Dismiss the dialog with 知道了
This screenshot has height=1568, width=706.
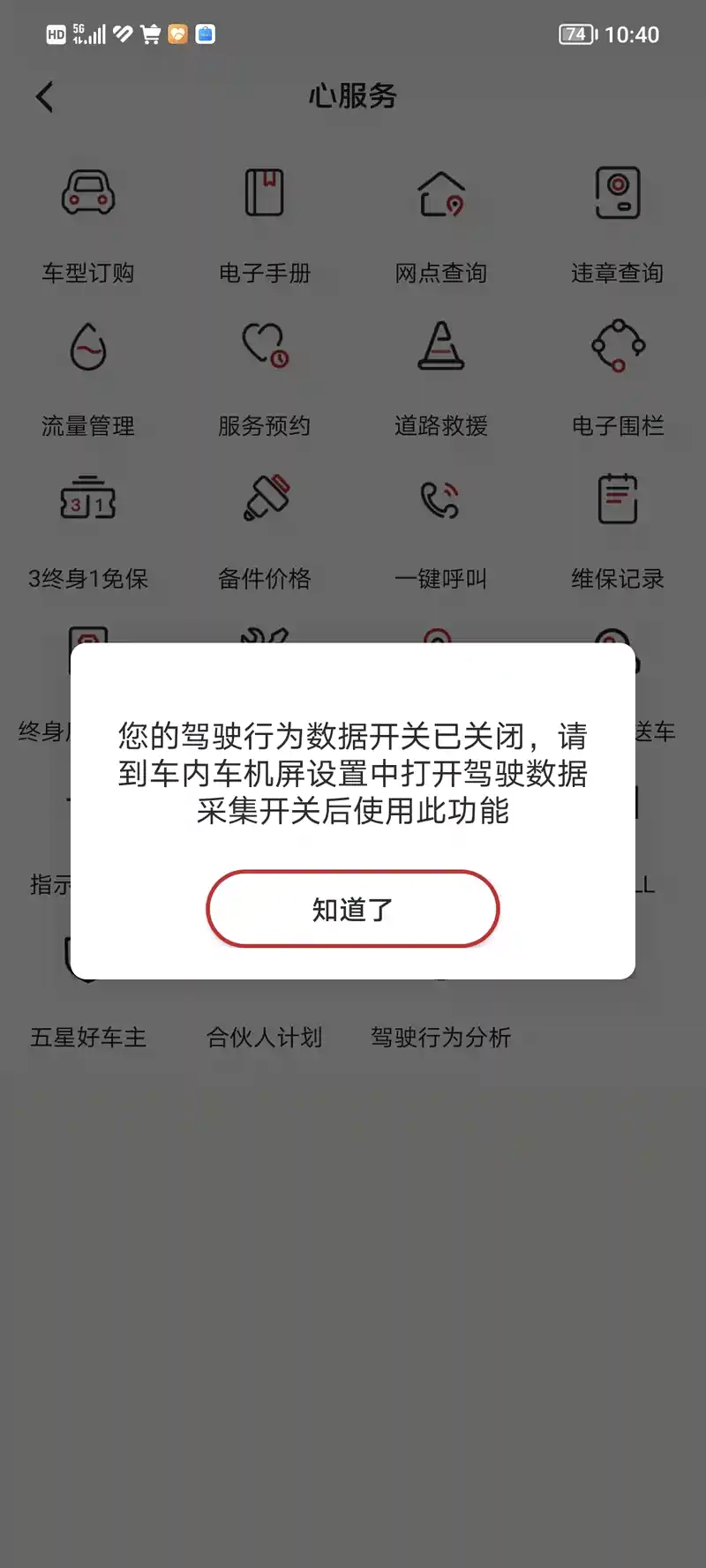pos(353,909)
